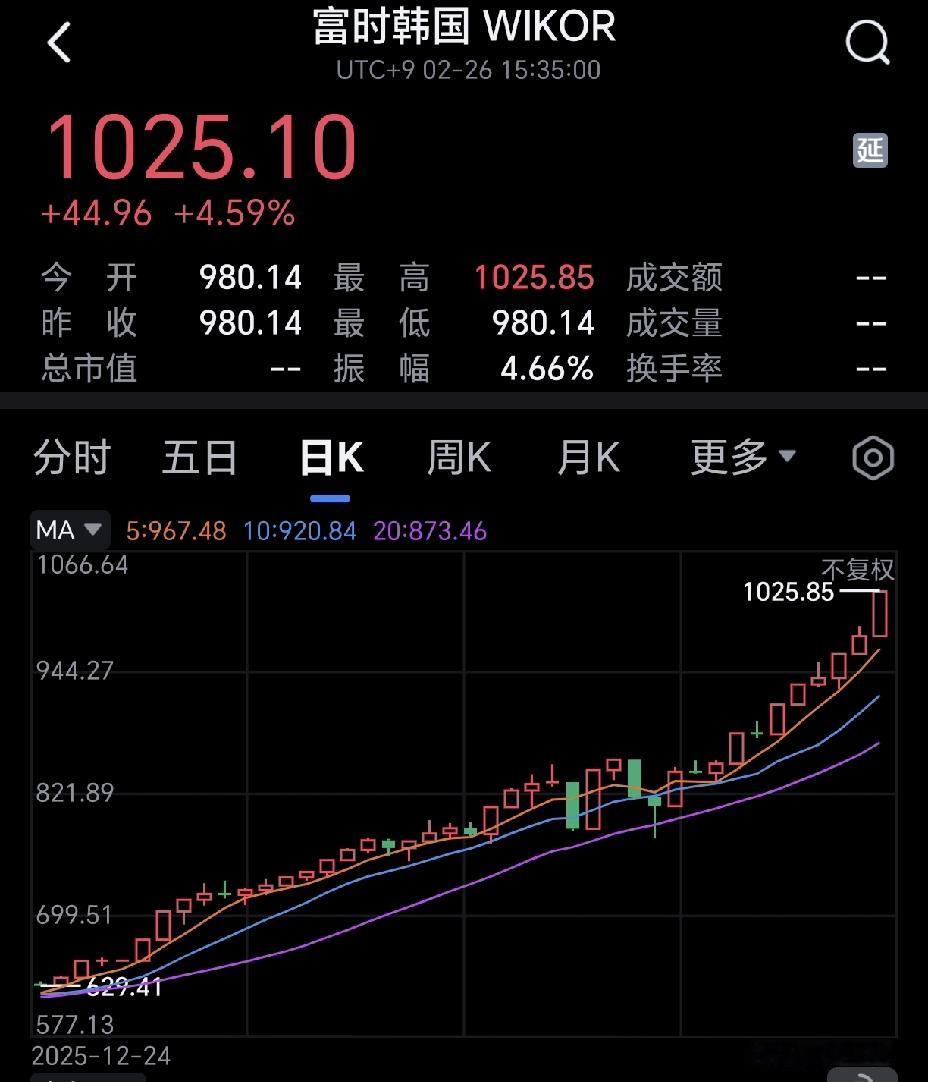
Task: Toggle the MA20 moving average line
Action: pyautogui.click(x=430, y=531)
